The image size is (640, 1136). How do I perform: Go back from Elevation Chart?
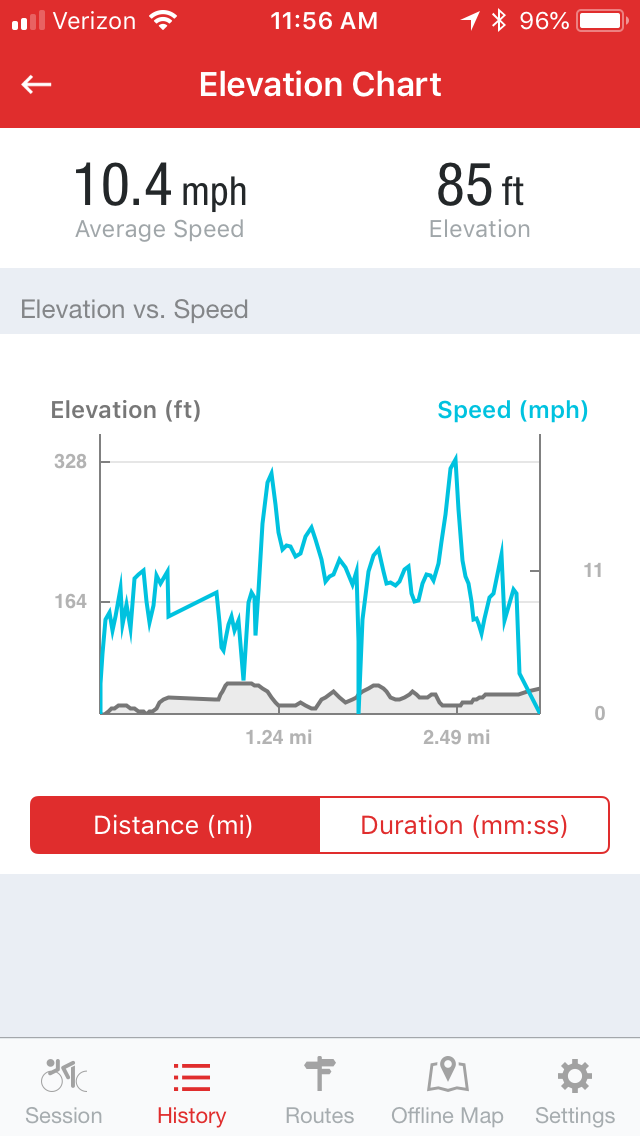(x=37, y=85)
